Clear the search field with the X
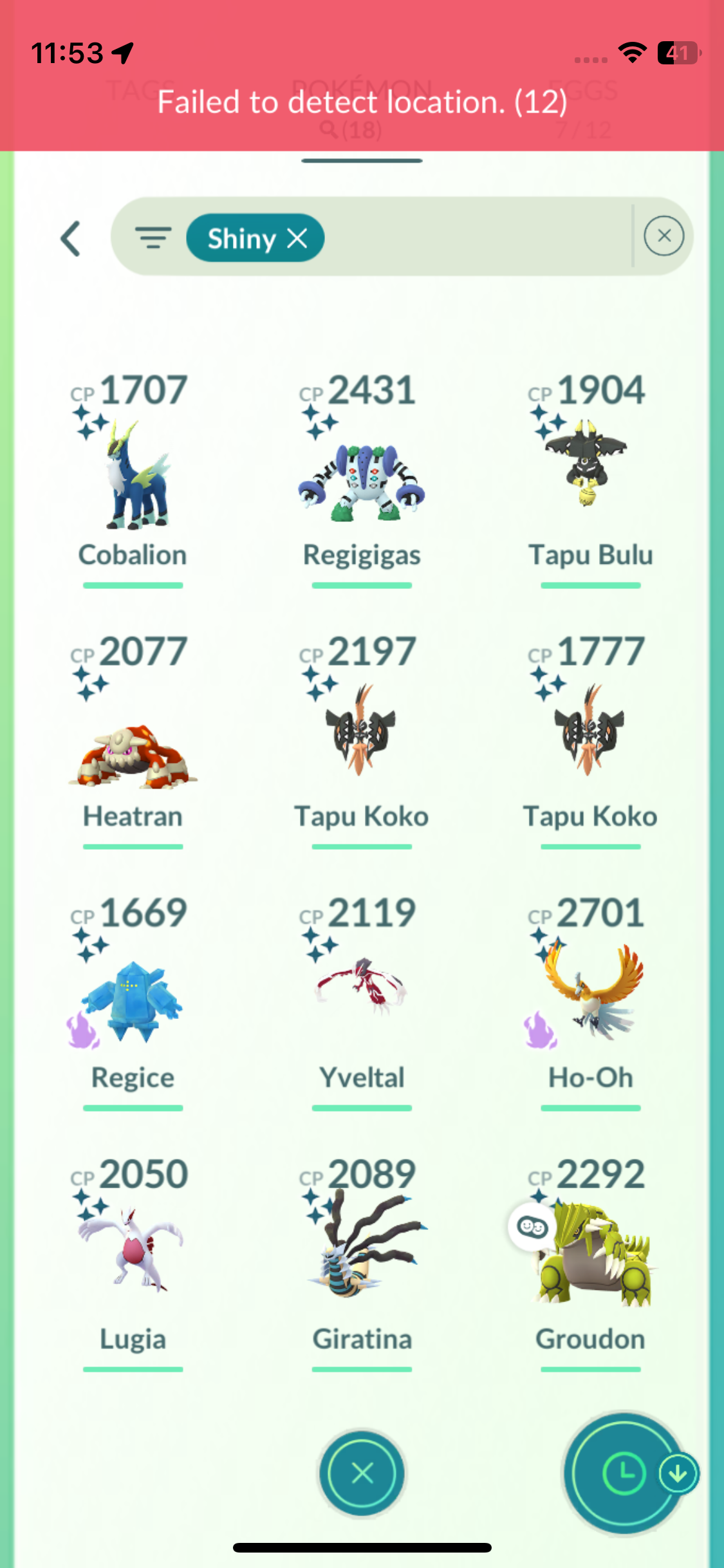The image size is (724, 1568). pos(664,236)
